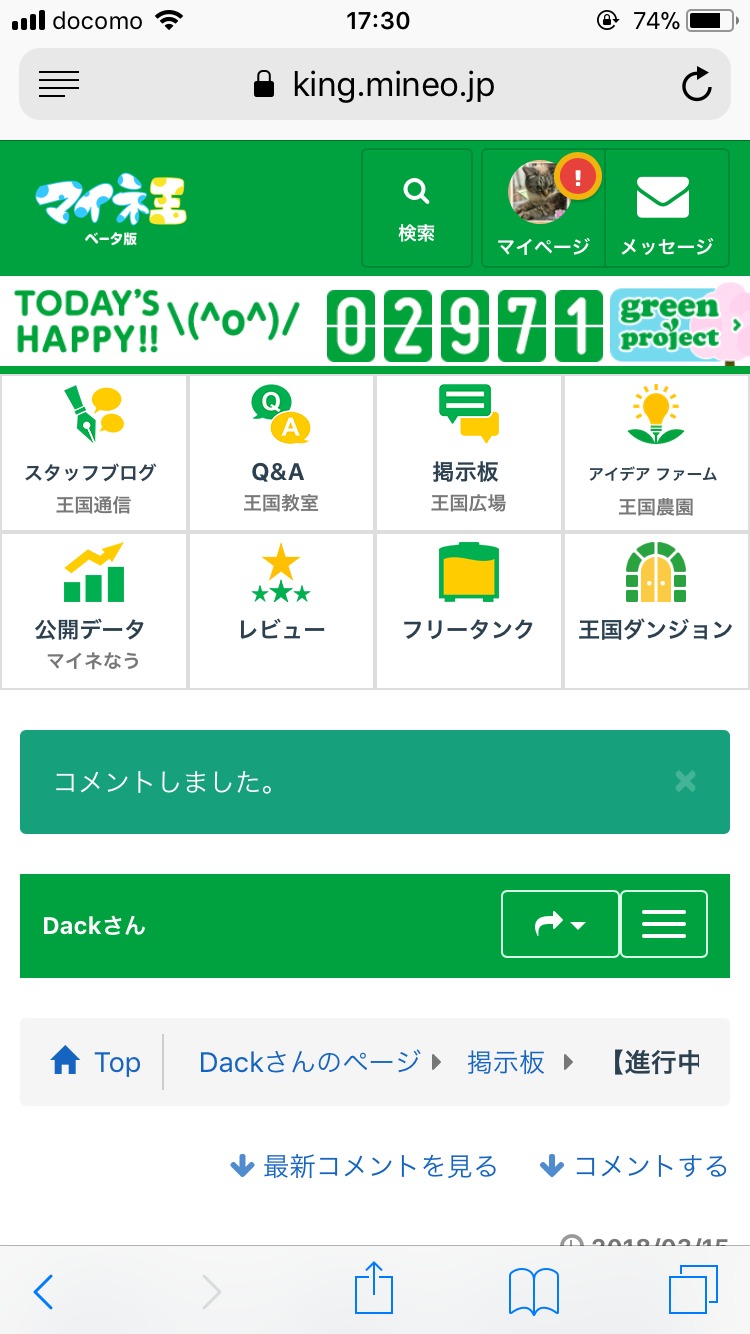Open the メッセージ inbox
The width and height of the screenshot is (750, 1334).
click(666, 208)
